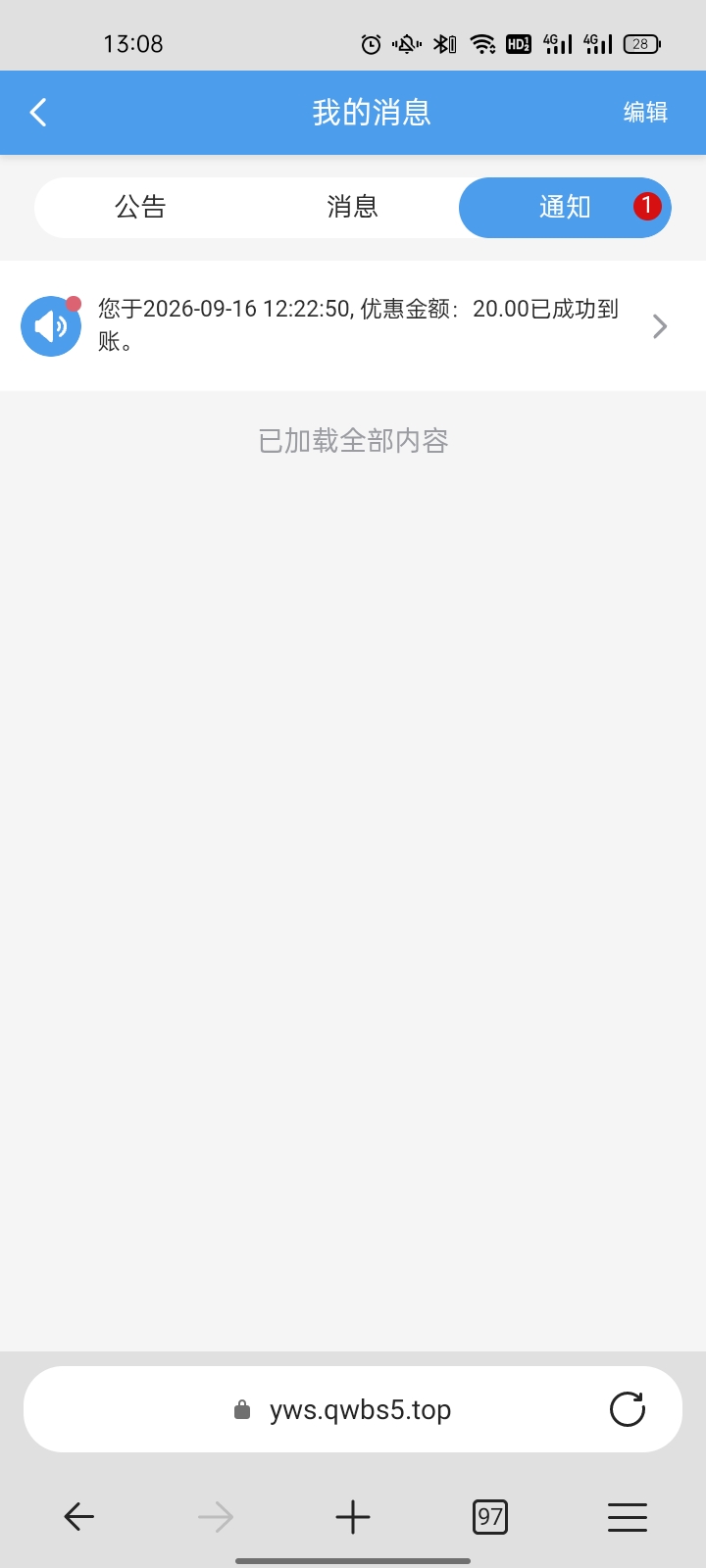Switch to the 消息 tab
The height and width of the screenshot is (1568, 706).
(352, 207)
